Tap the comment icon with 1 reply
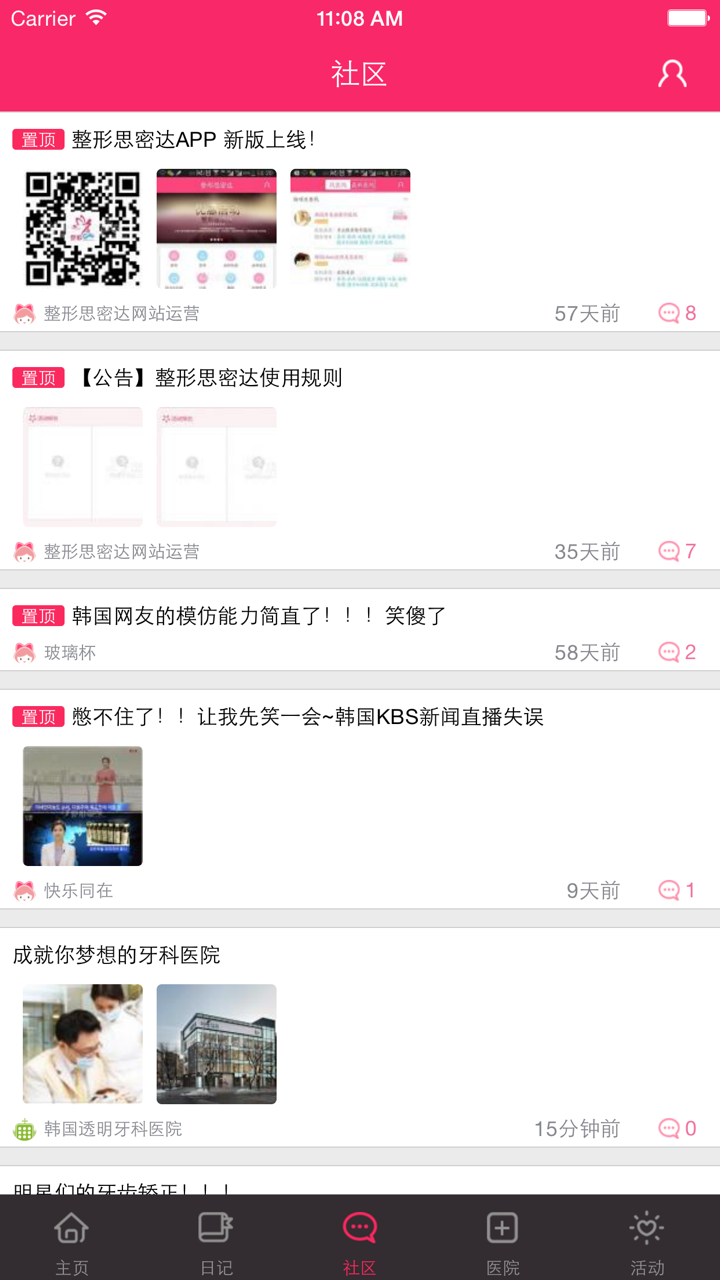 click(x=668, y=889)
